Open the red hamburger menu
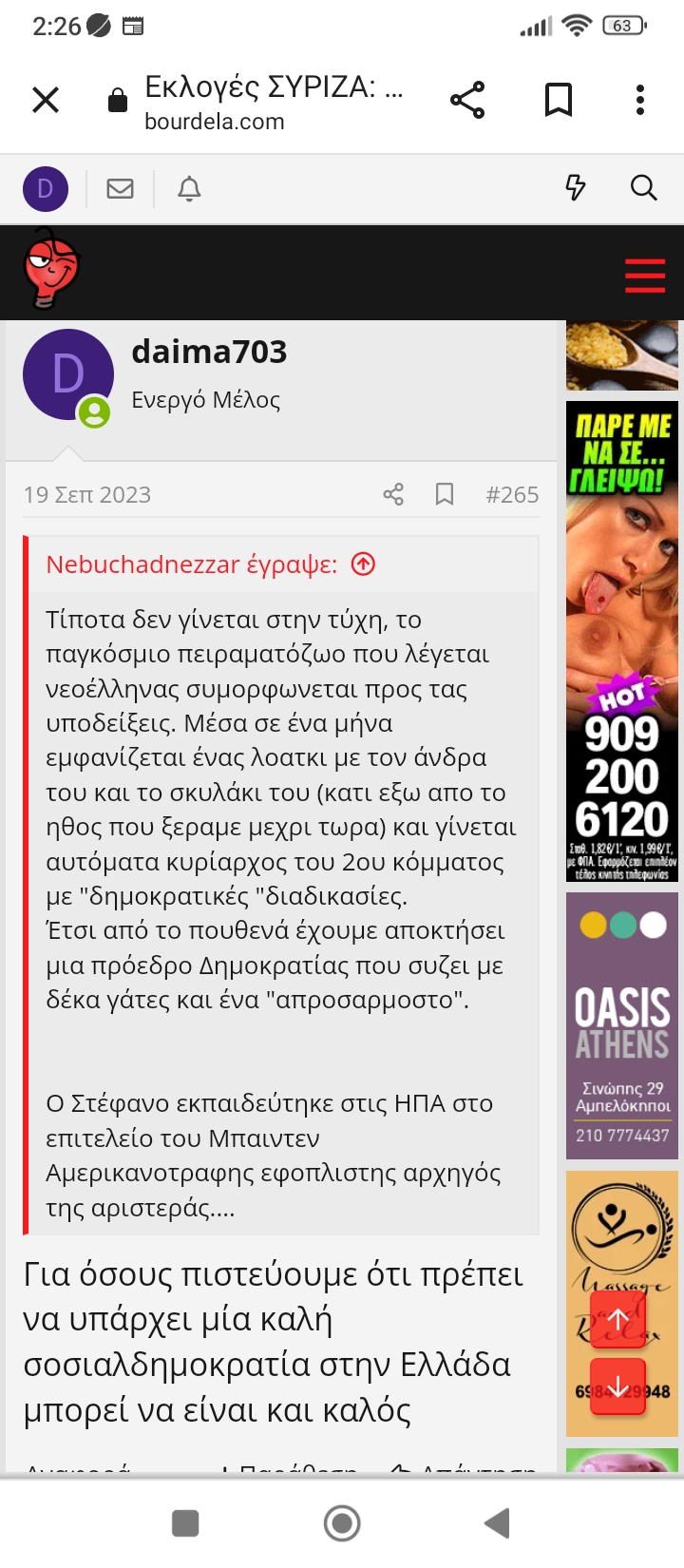The image size is (684, 1568). coord(645,276)
